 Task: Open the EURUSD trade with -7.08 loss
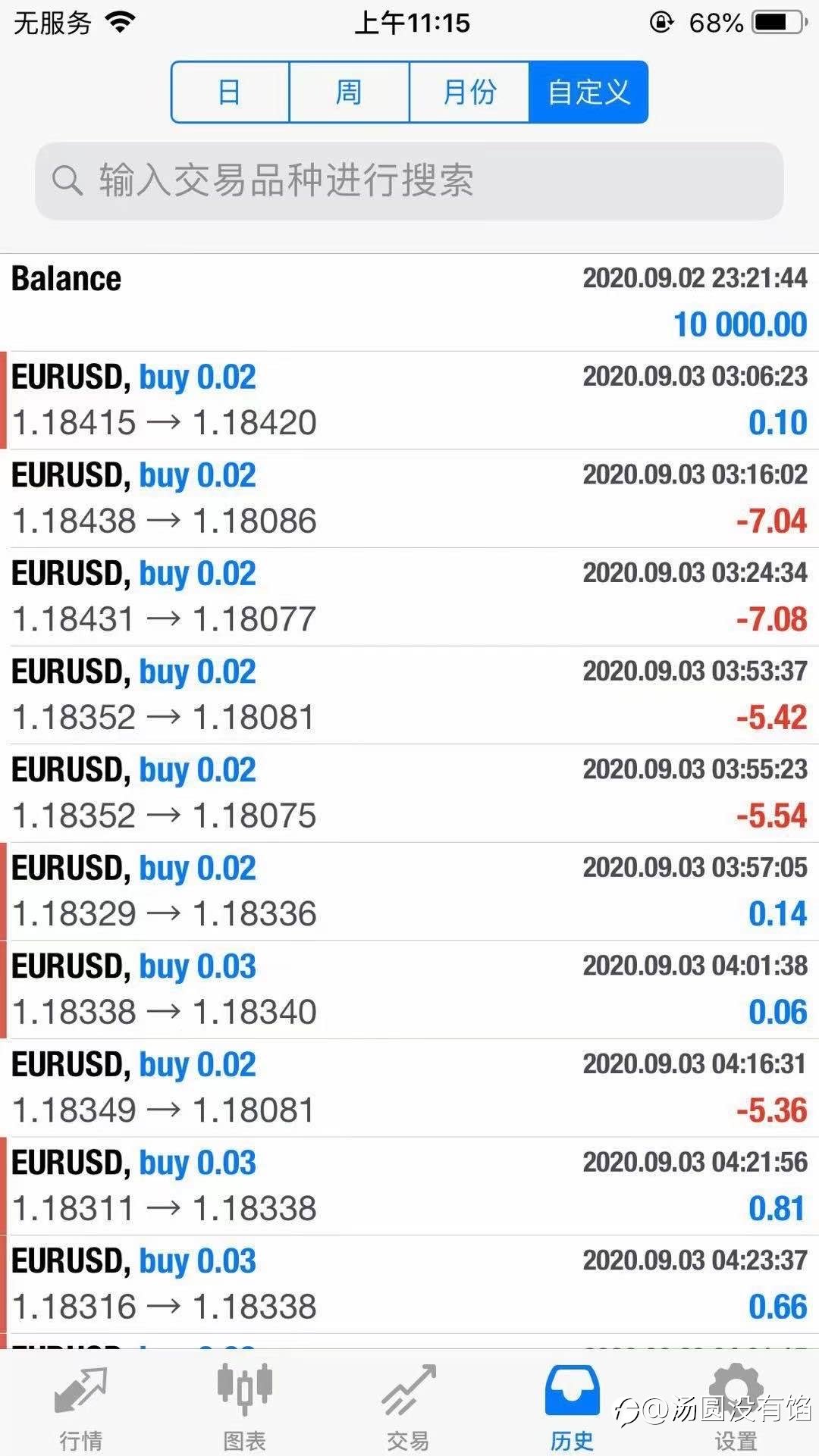click(x=409, y=596)
